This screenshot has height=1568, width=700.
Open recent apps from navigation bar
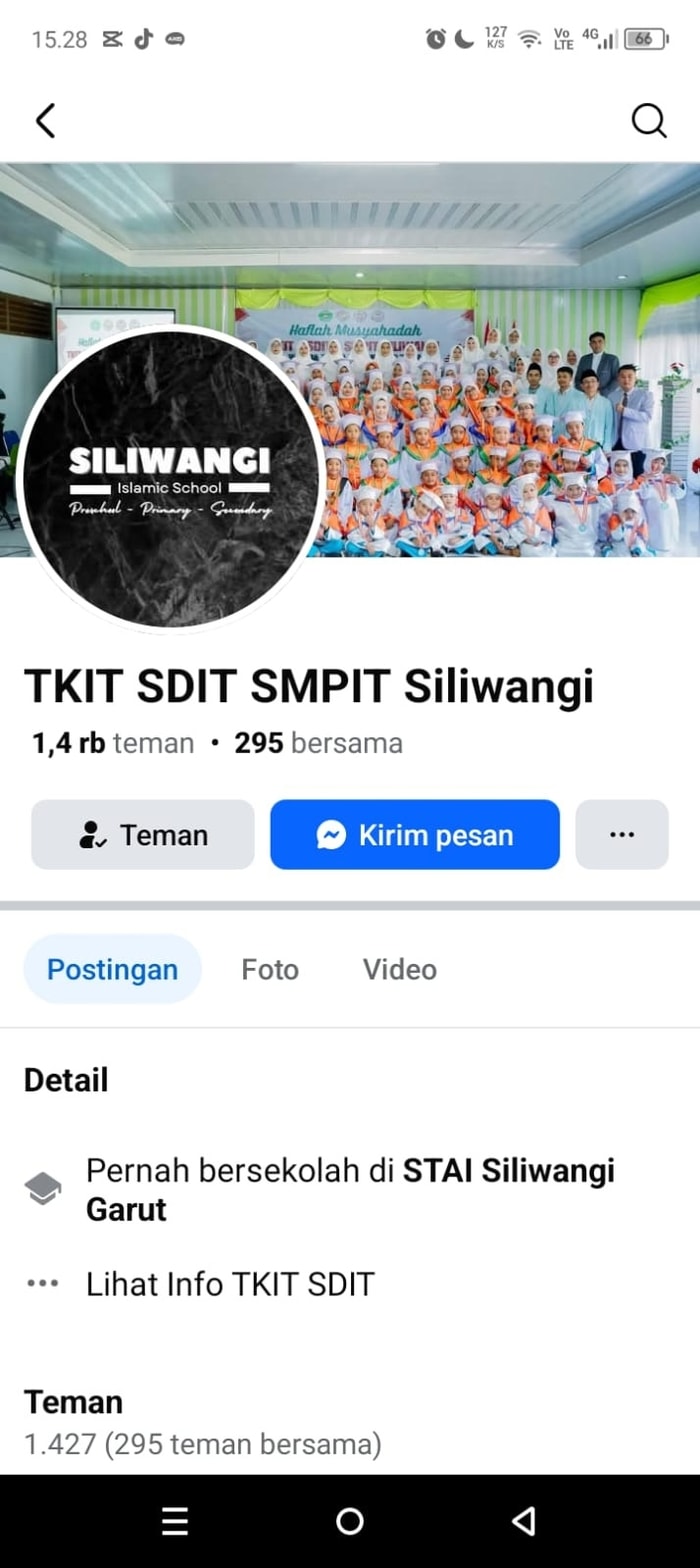175,1521
